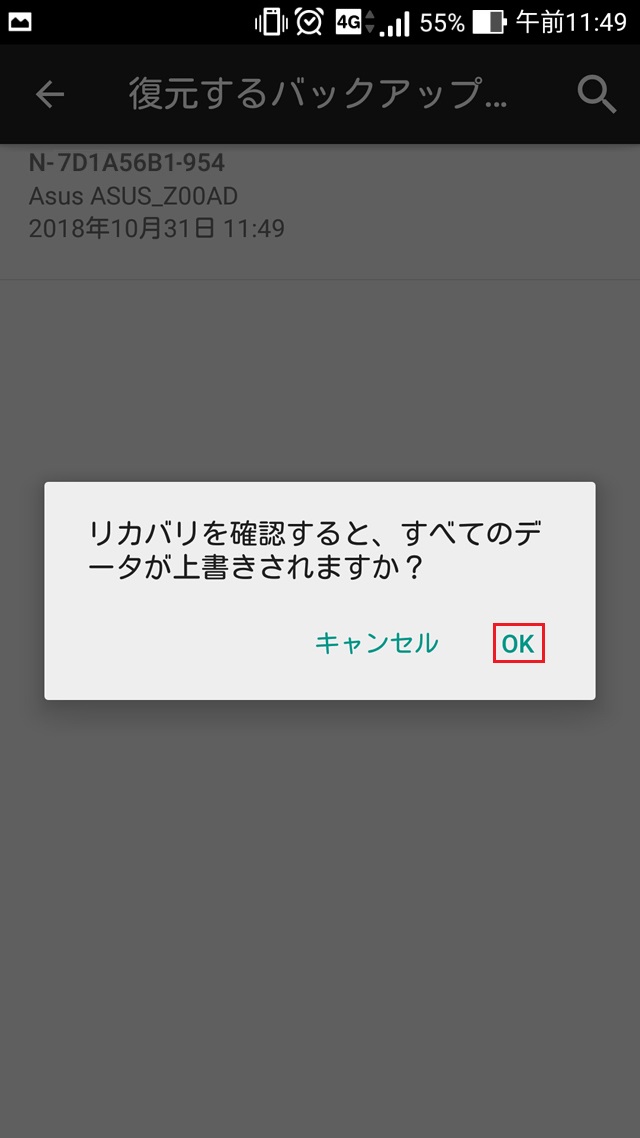The width and height of the screenshot is (640, 1138).
Task: Tap キャンセル to cancel the restore
Action: [376, 643]
